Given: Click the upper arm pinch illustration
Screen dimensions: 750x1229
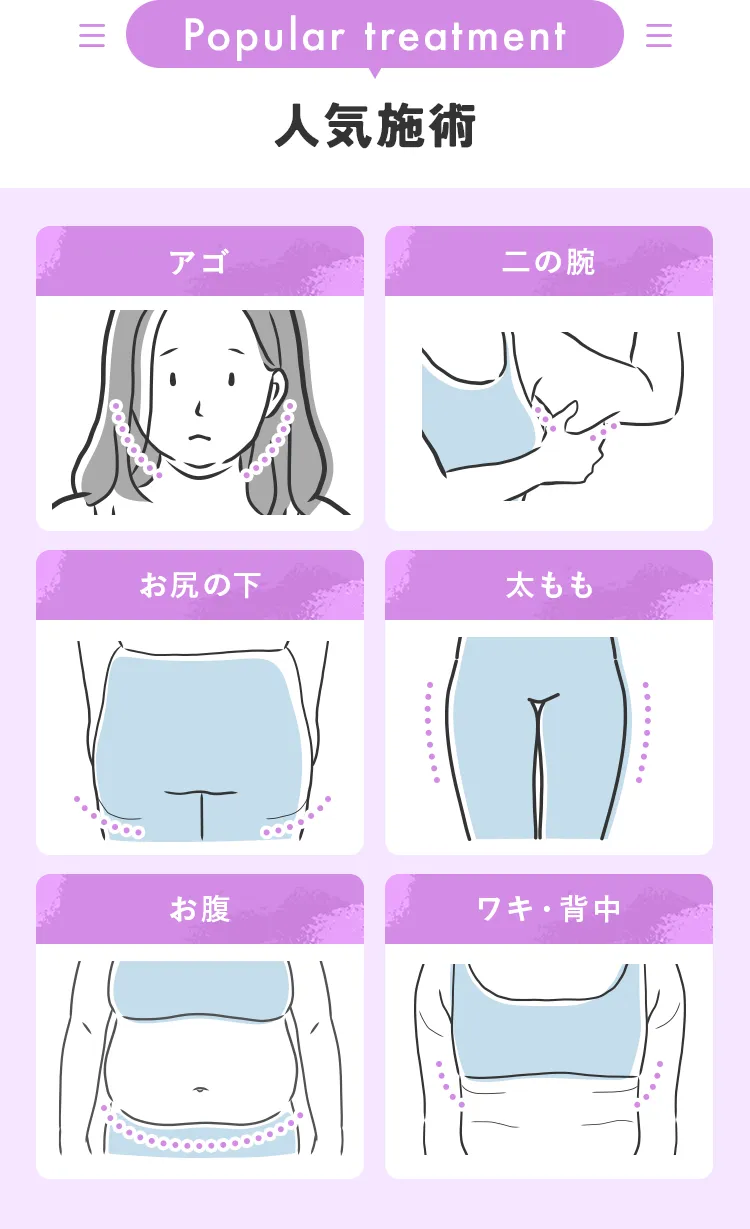Looking at the screenshot, I should (549, 412).
